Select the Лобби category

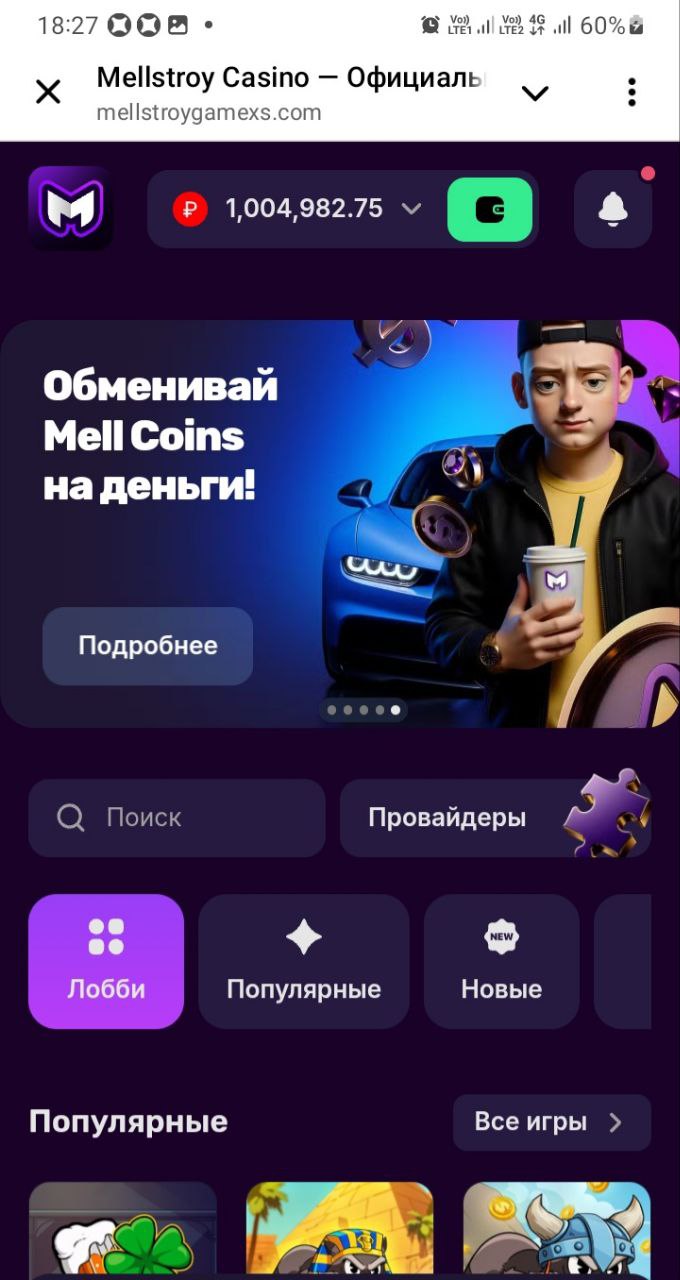coord(106,961)
